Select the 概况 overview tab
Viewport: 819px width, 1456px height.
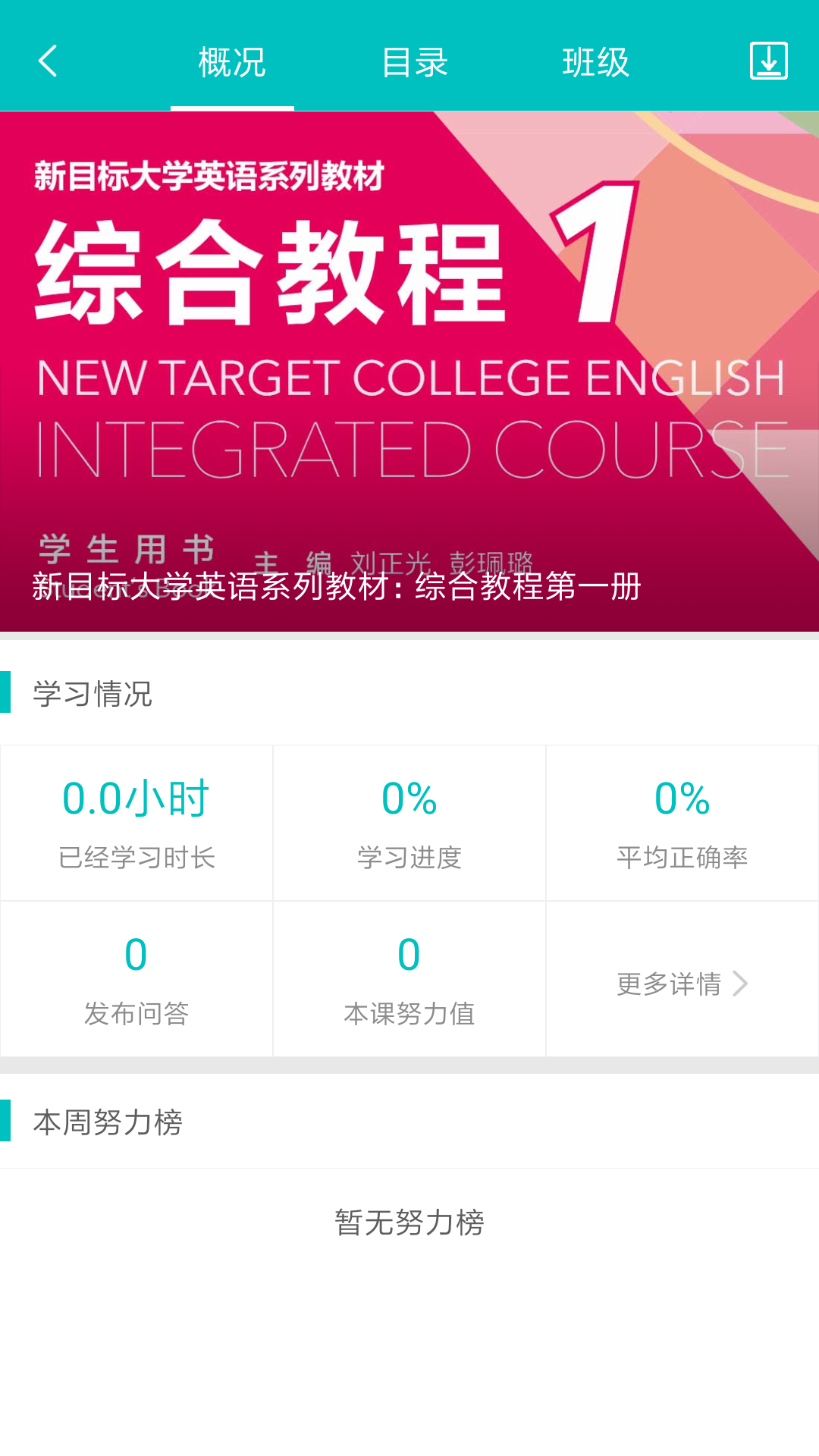point(232,62)
